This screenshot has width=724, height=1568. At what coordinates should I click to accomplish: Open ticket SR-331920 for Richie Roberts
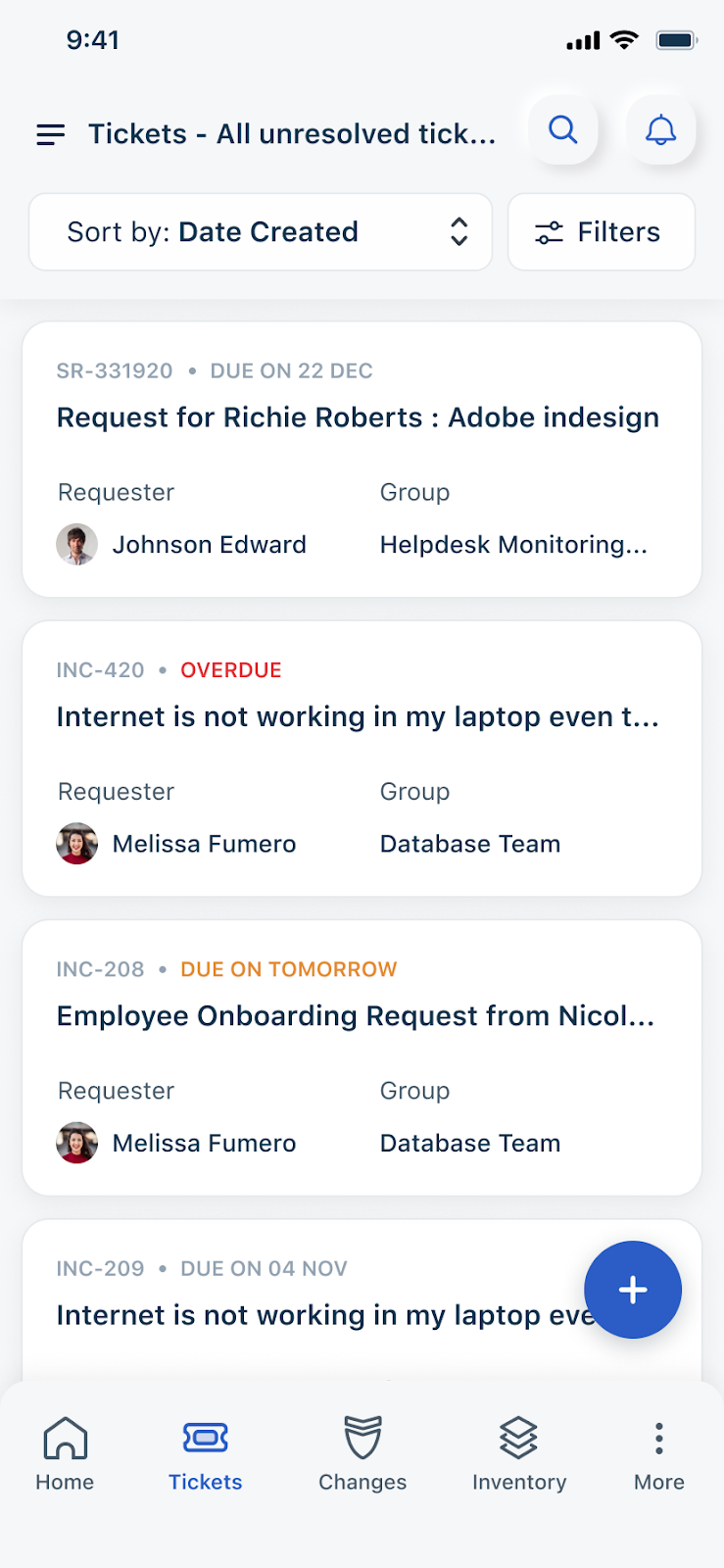[358, 418]
